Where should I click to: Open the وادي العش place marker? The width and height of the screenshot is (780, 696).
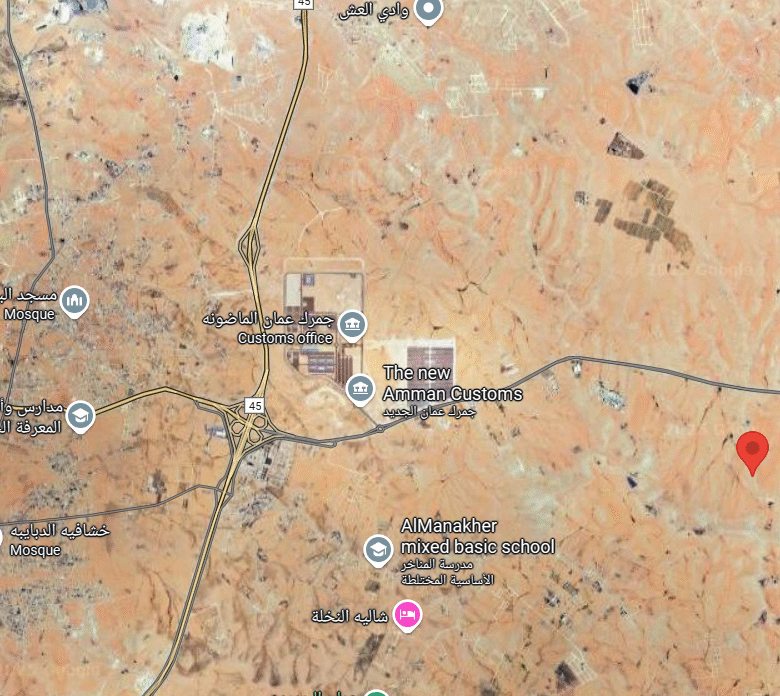[x=429, y=10]
